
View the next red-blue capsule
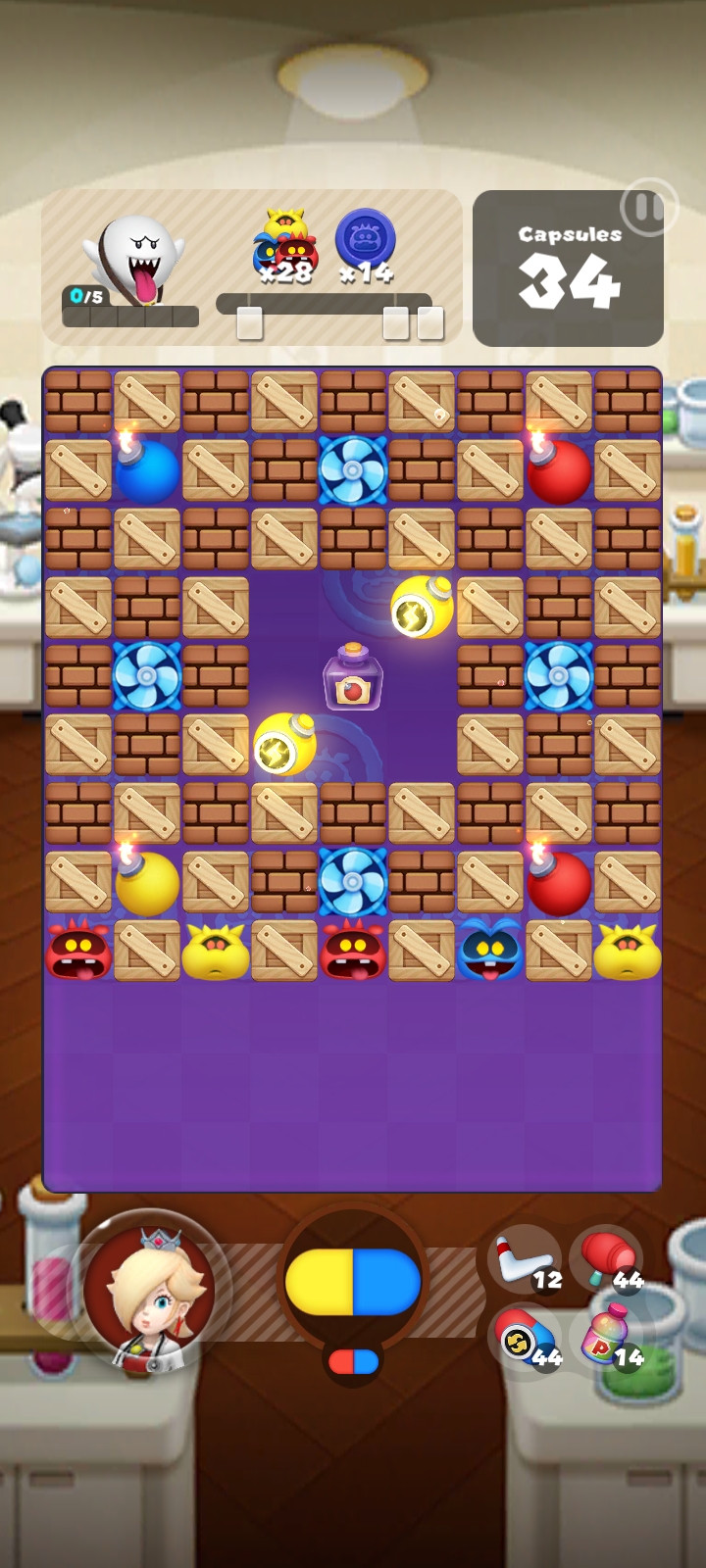[353, 1361]
